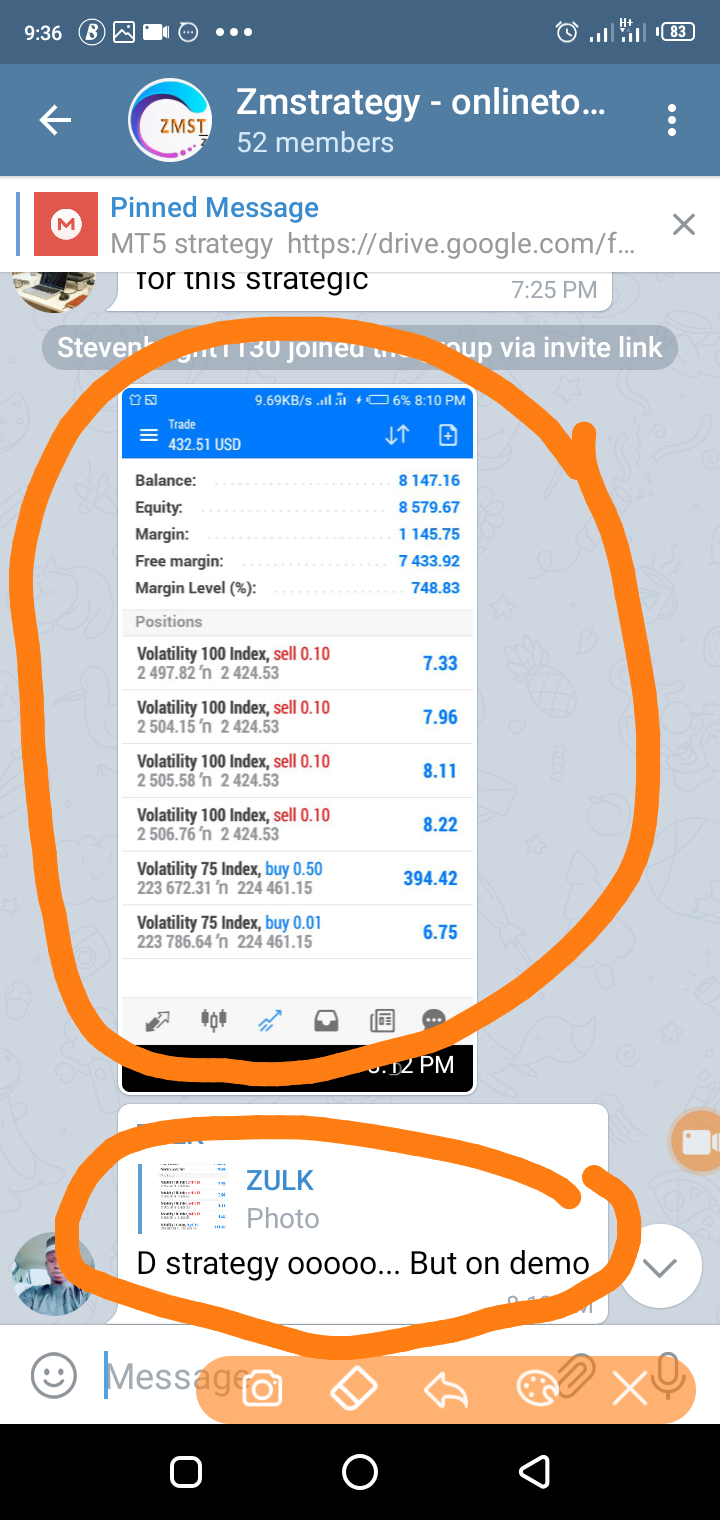
Task: Open Zmstrategy group info header
Action: 370,121
